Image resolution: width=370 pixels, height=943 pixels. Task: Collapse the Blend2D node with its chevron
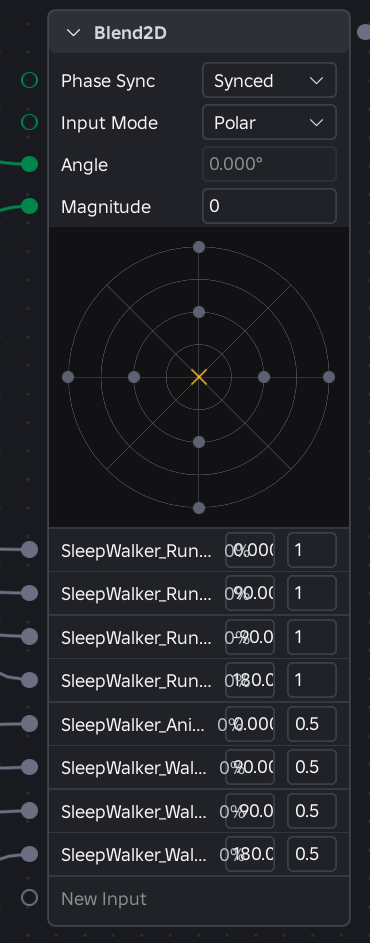click(x=73, y=33)
